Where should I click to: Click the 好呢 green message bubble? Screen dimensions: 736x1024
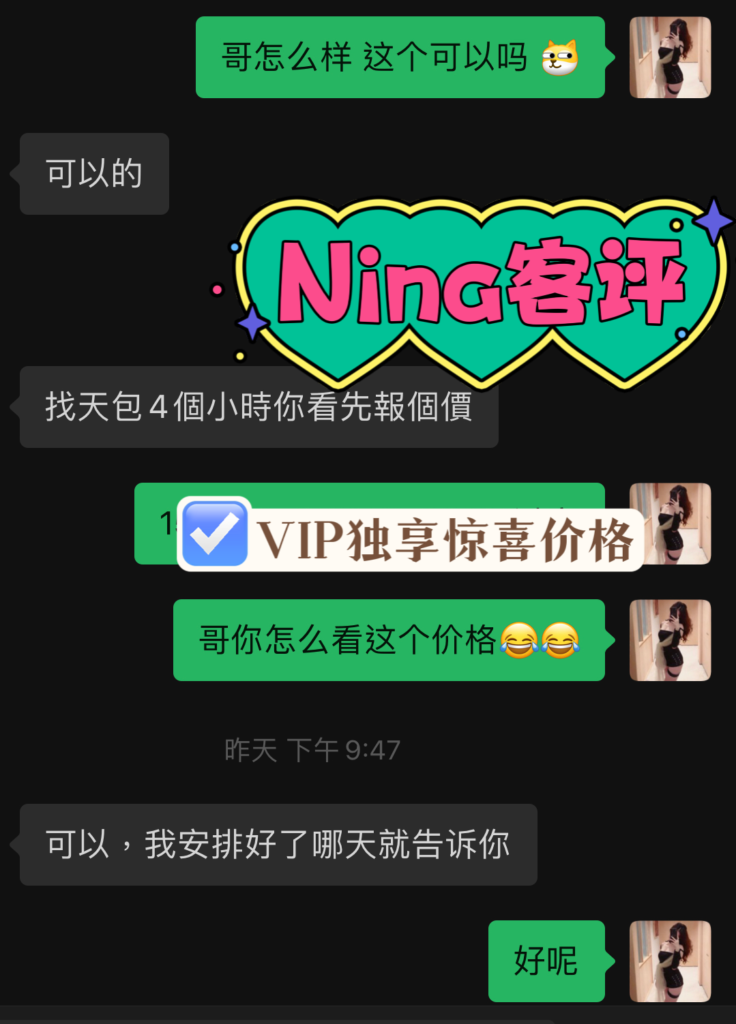(x=546, y=962)
